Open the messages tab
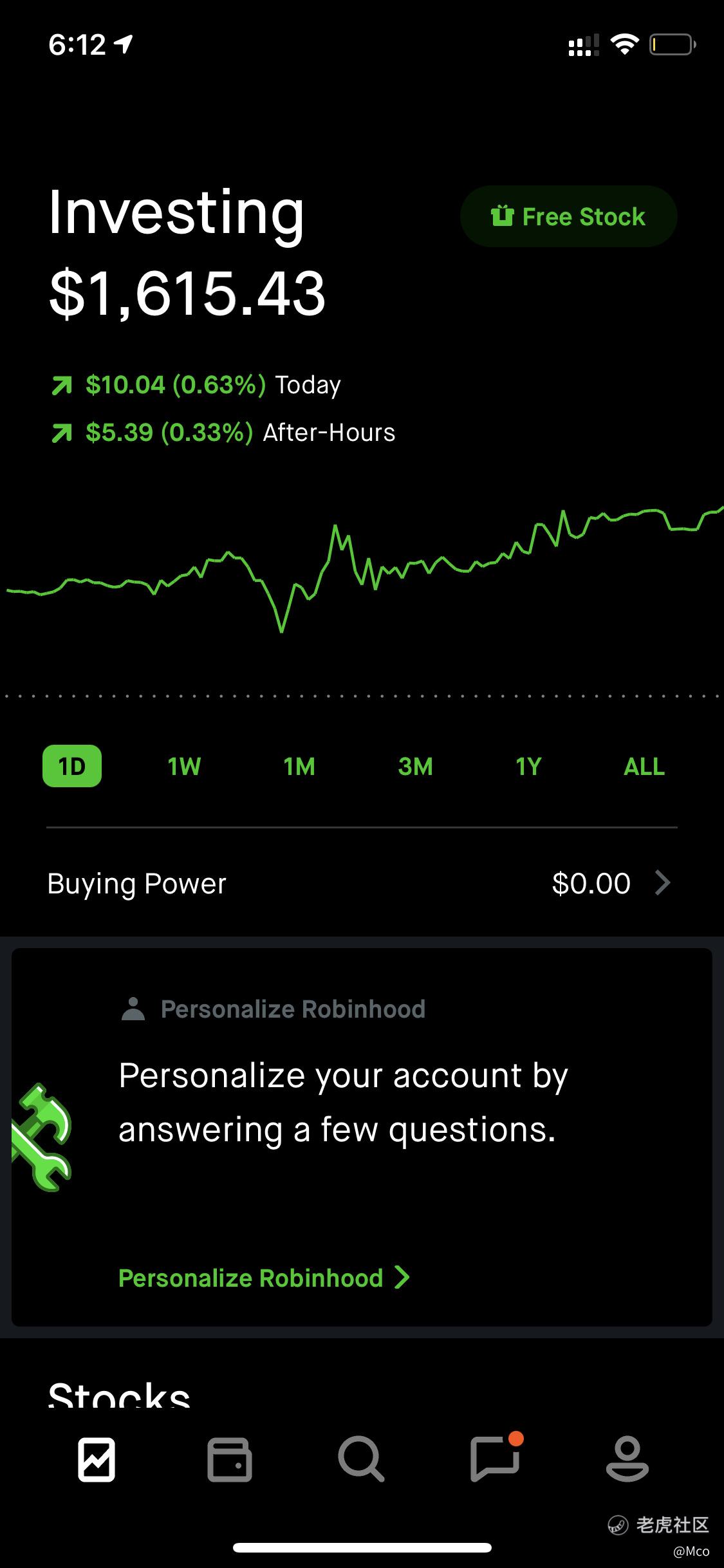Image resolution: width=724 pixels, height=1568 pixels. coord(494,1459)
